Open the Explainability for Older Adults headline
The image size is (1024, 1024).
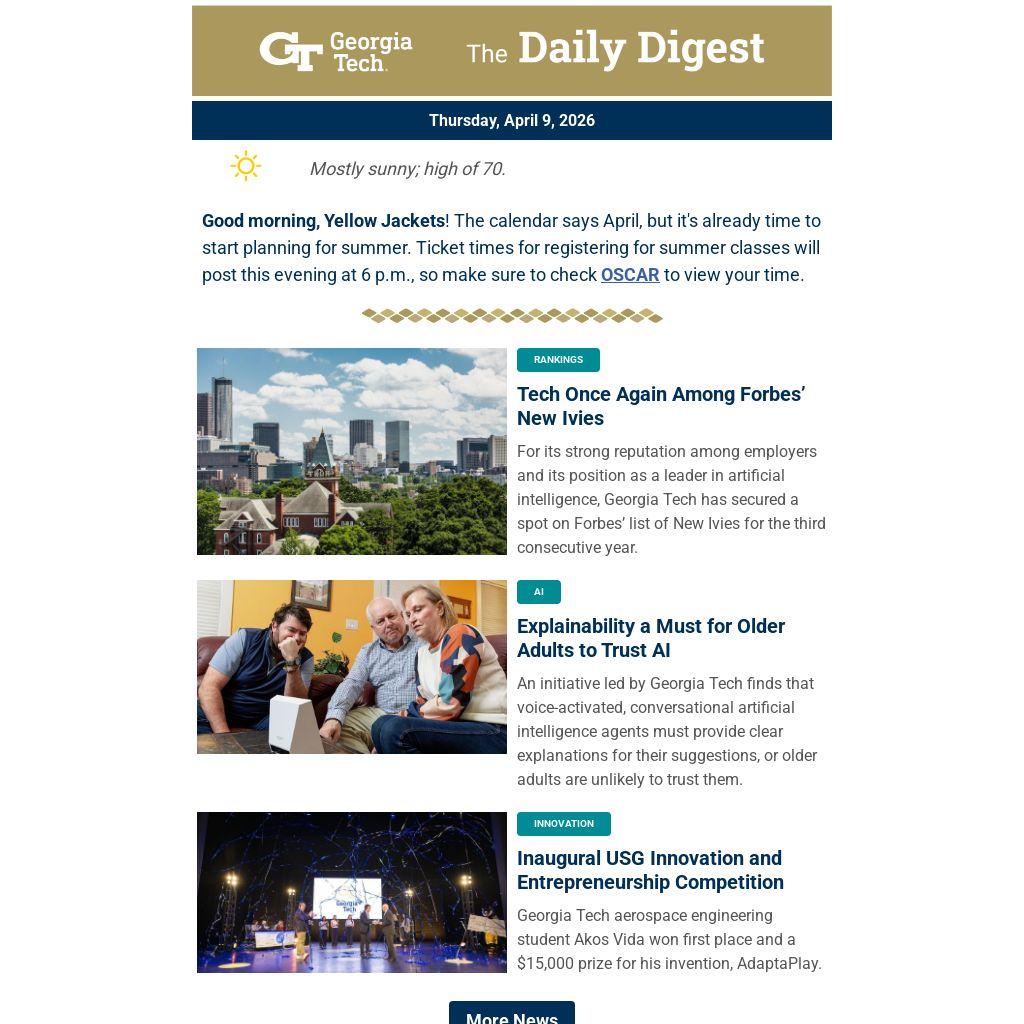click(650, 638)
